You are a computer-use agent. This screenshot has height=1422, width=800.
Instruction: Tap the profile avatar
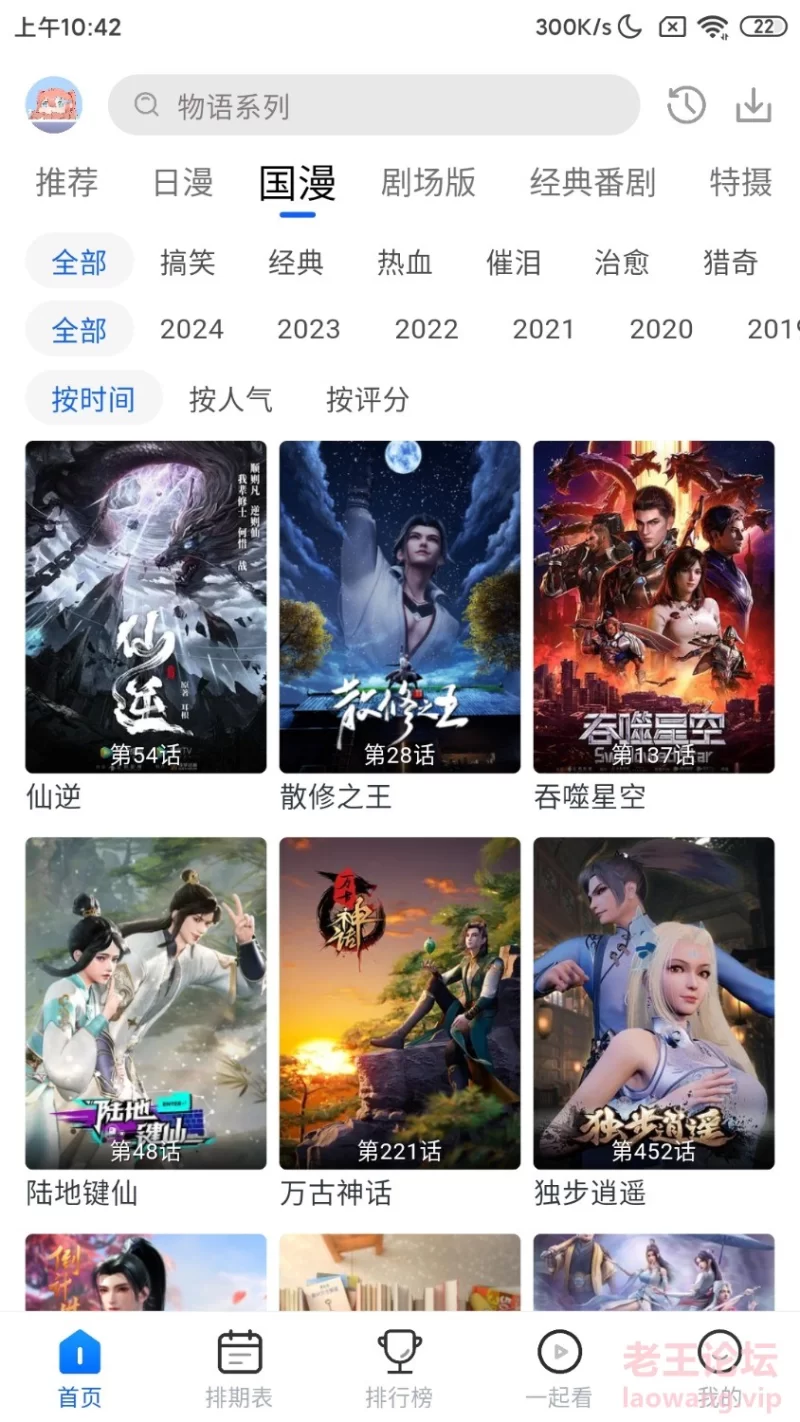pos(54,105)
